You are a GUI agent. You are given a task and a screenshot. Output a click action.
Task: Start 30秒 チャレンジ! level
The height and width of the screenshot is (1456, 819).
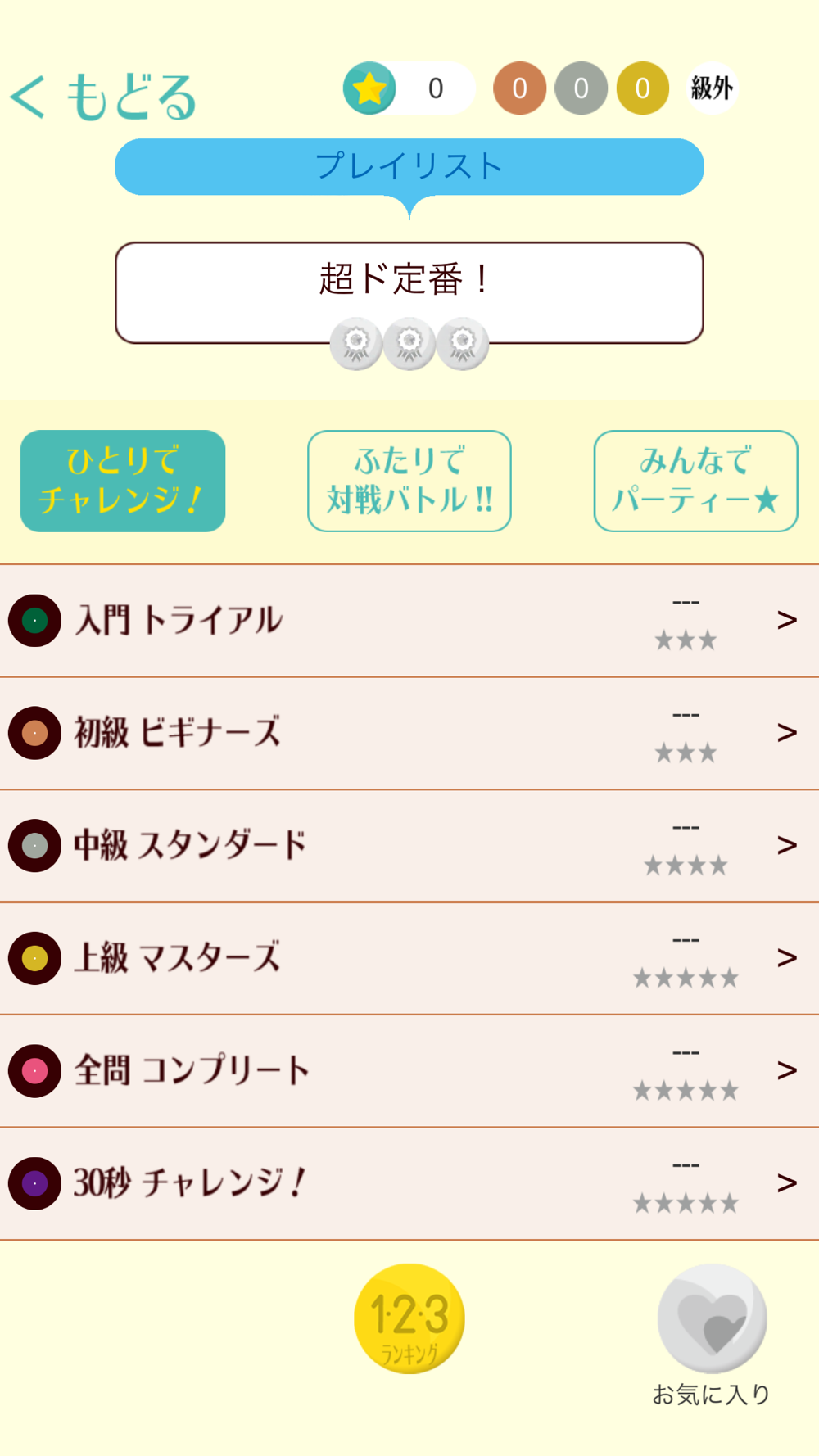(x=409, y=1184)
